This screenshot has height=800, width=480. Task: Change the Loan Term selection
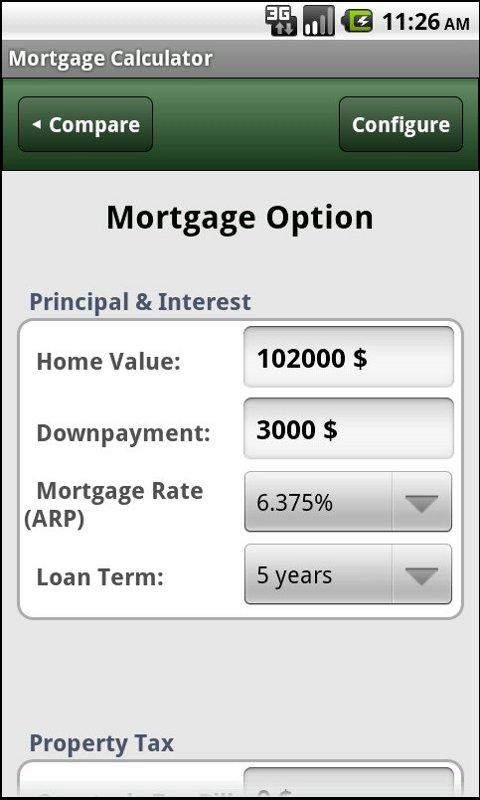348,574
